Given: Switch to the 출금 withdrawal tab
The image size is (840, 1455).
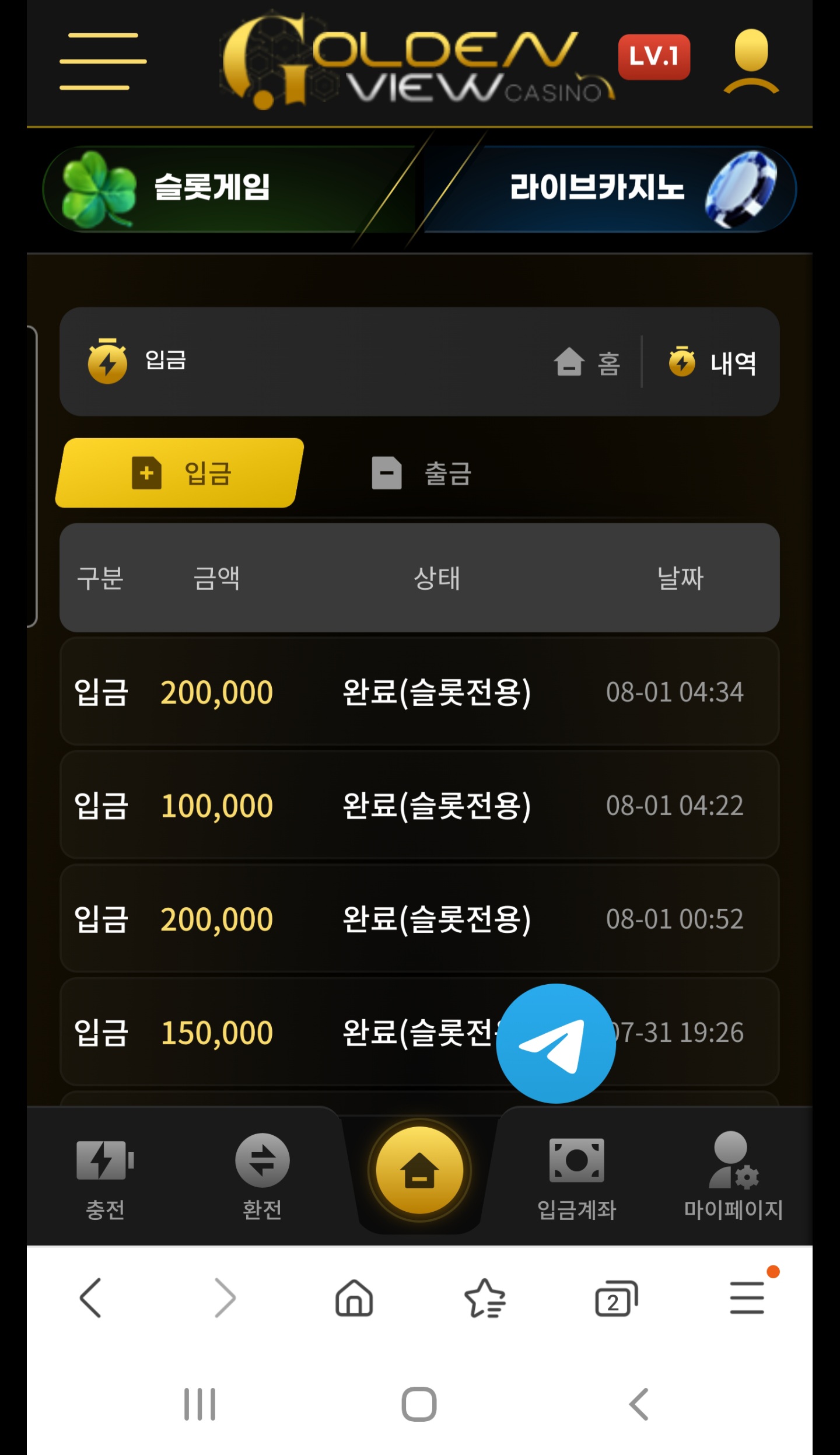Looking at the screenshot, I should pyautogui.click(x=422, y=473).
